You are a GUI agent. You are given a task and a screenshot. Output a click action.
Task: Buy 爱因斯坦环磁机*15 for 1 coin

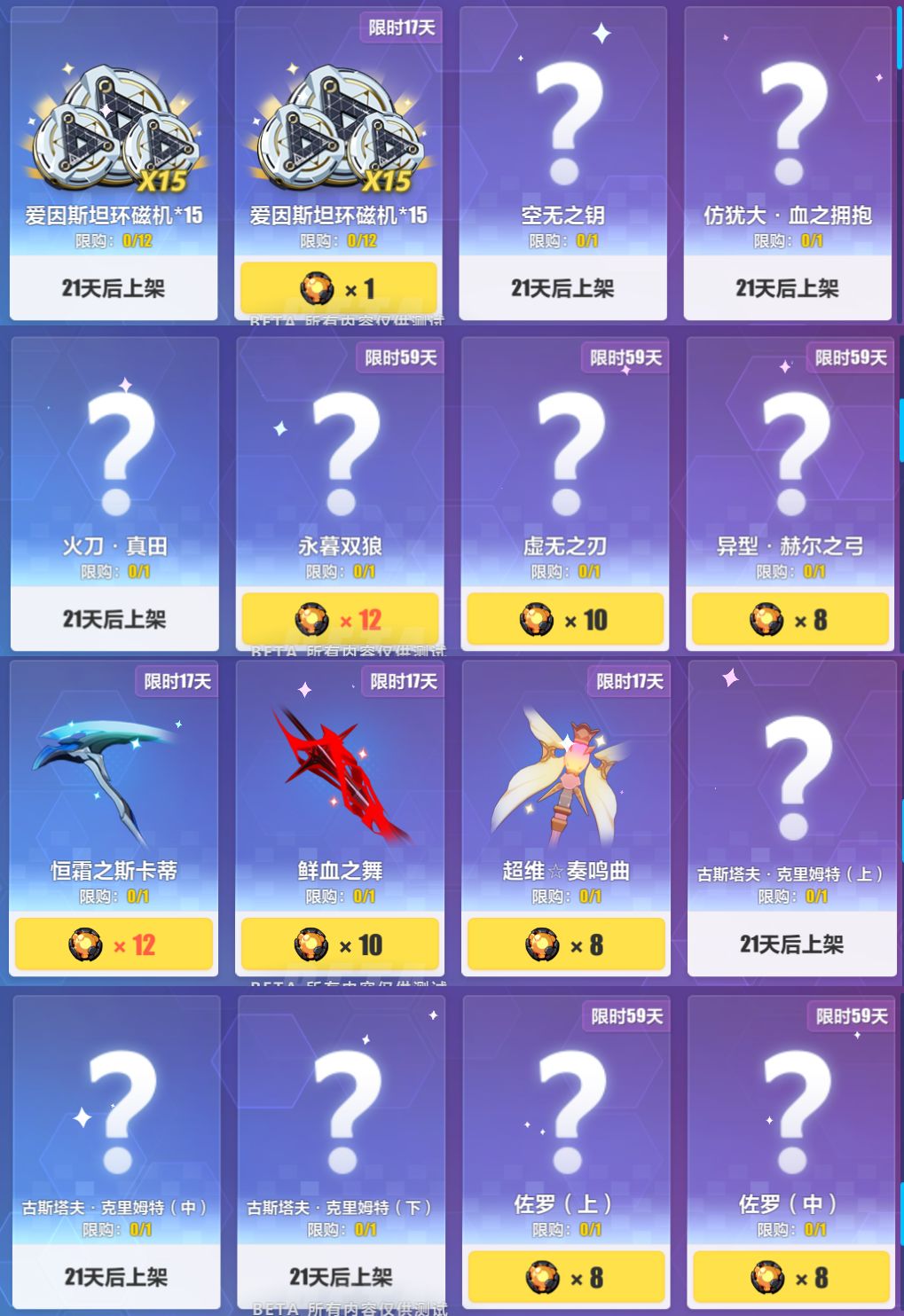point(339,287)
